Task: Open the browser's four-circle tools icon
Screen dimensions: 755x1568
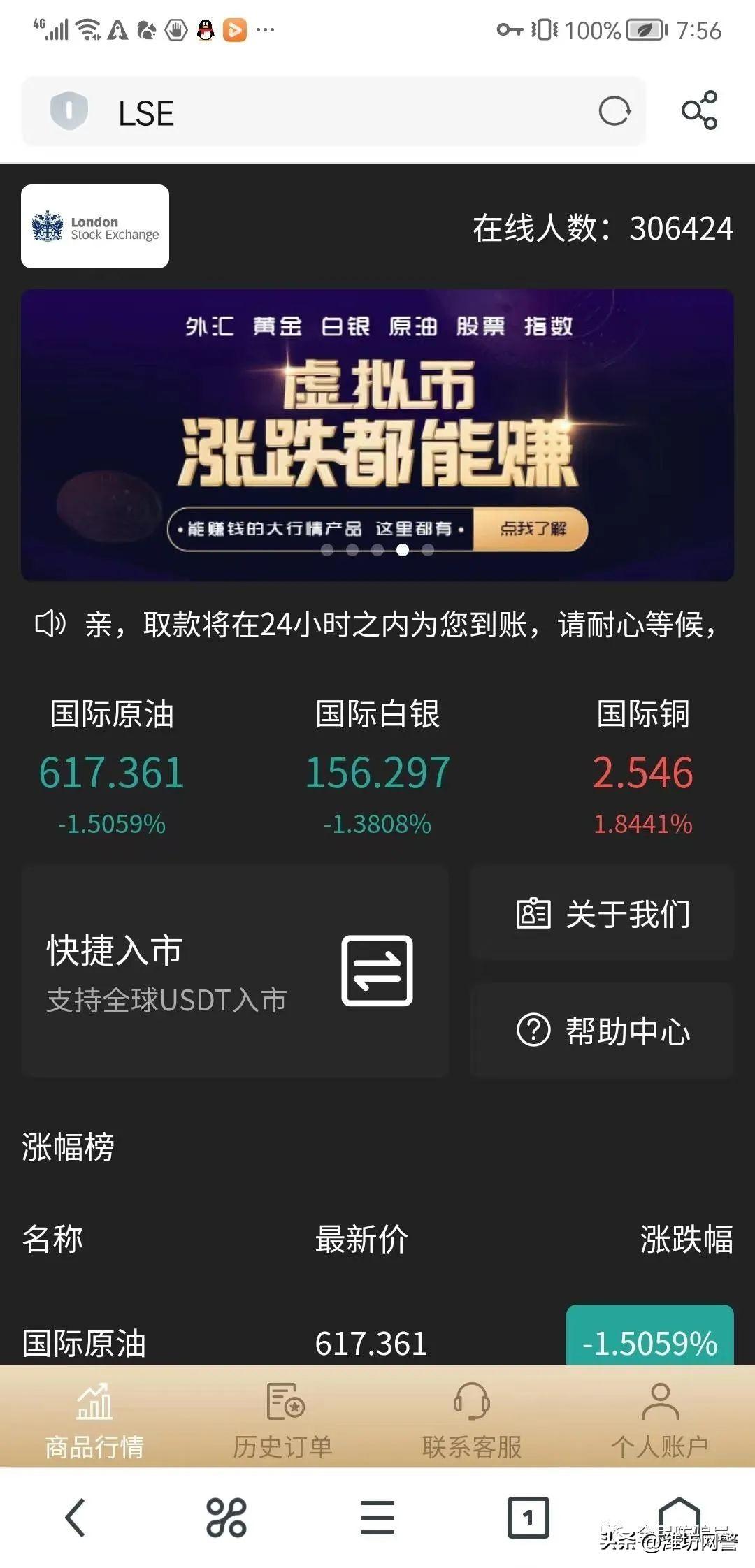Action: (226, 1518)
